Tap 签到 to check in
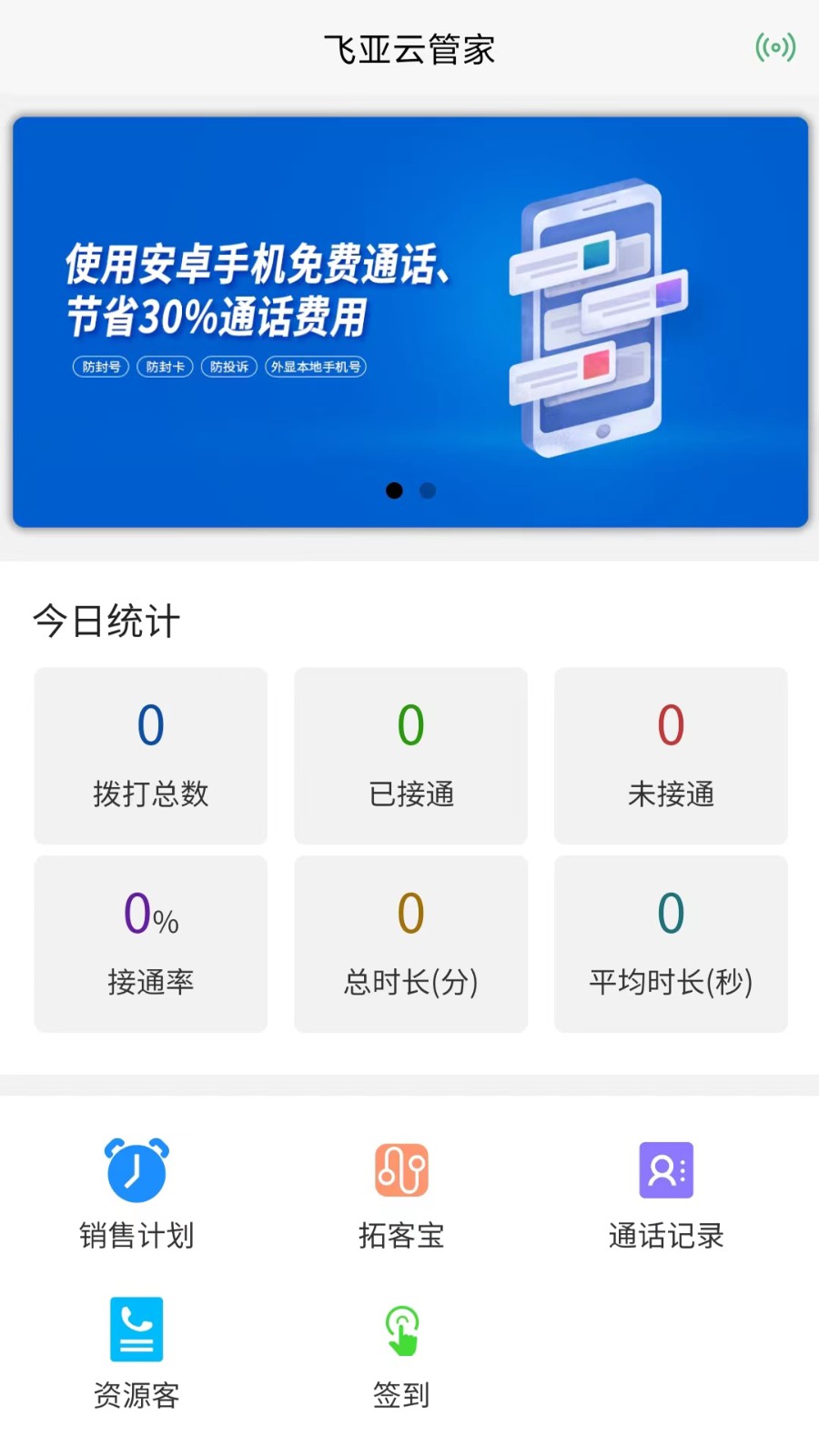Viewport: 819px width, 1456px height. pos(401,1351)
